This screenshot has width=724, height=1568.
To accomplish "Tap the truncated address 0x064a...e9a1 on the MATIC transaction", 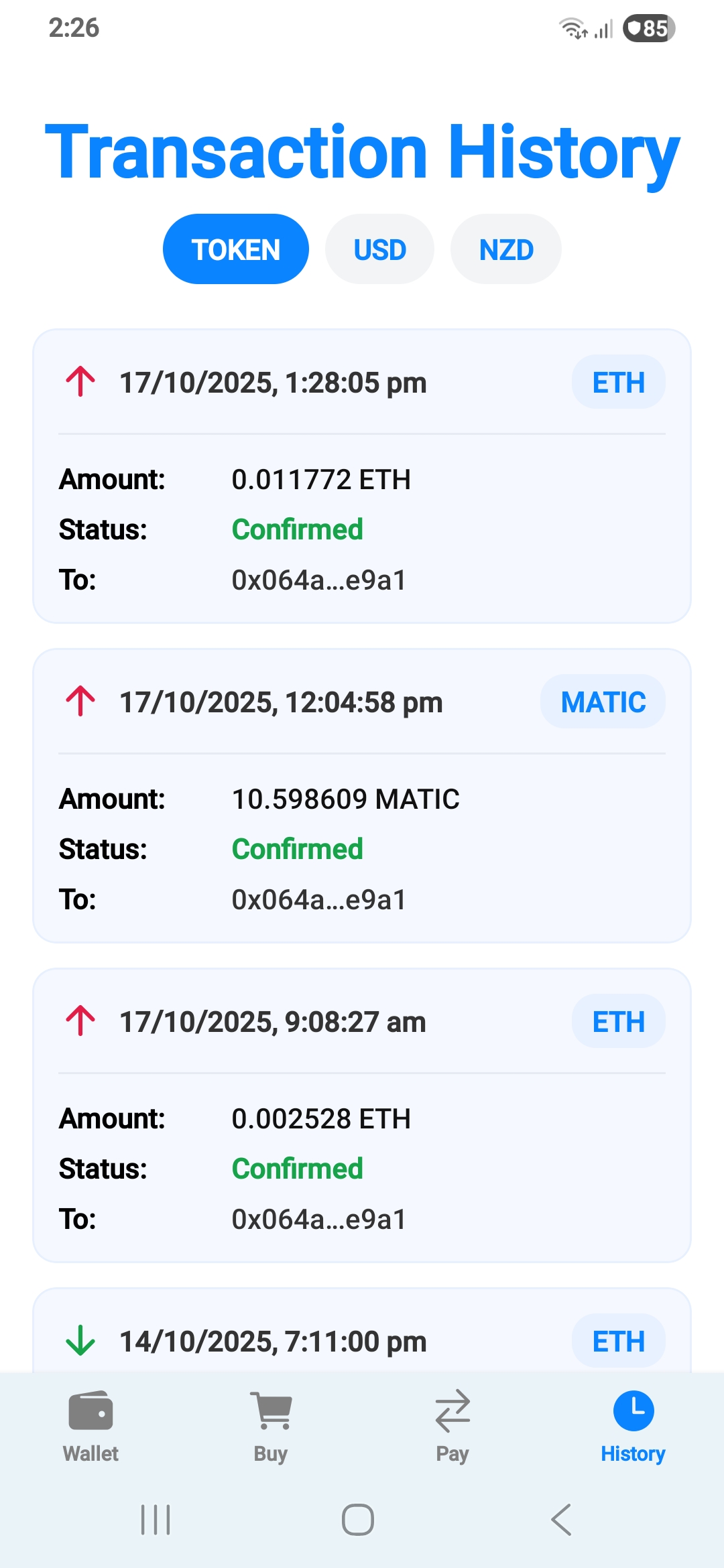I will pos(319,899).
